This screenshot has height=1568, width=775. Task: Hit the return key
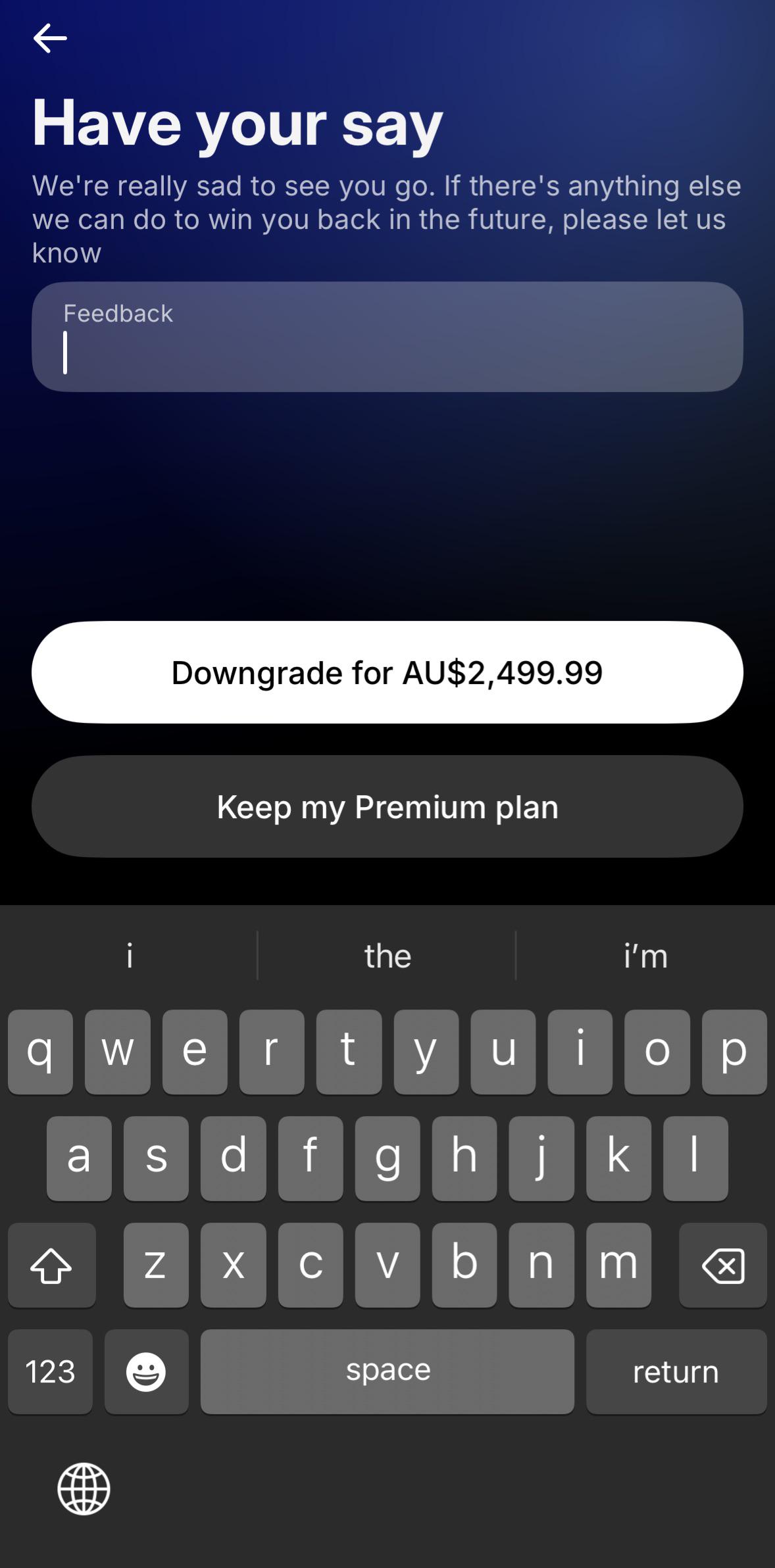(676, 1371)
